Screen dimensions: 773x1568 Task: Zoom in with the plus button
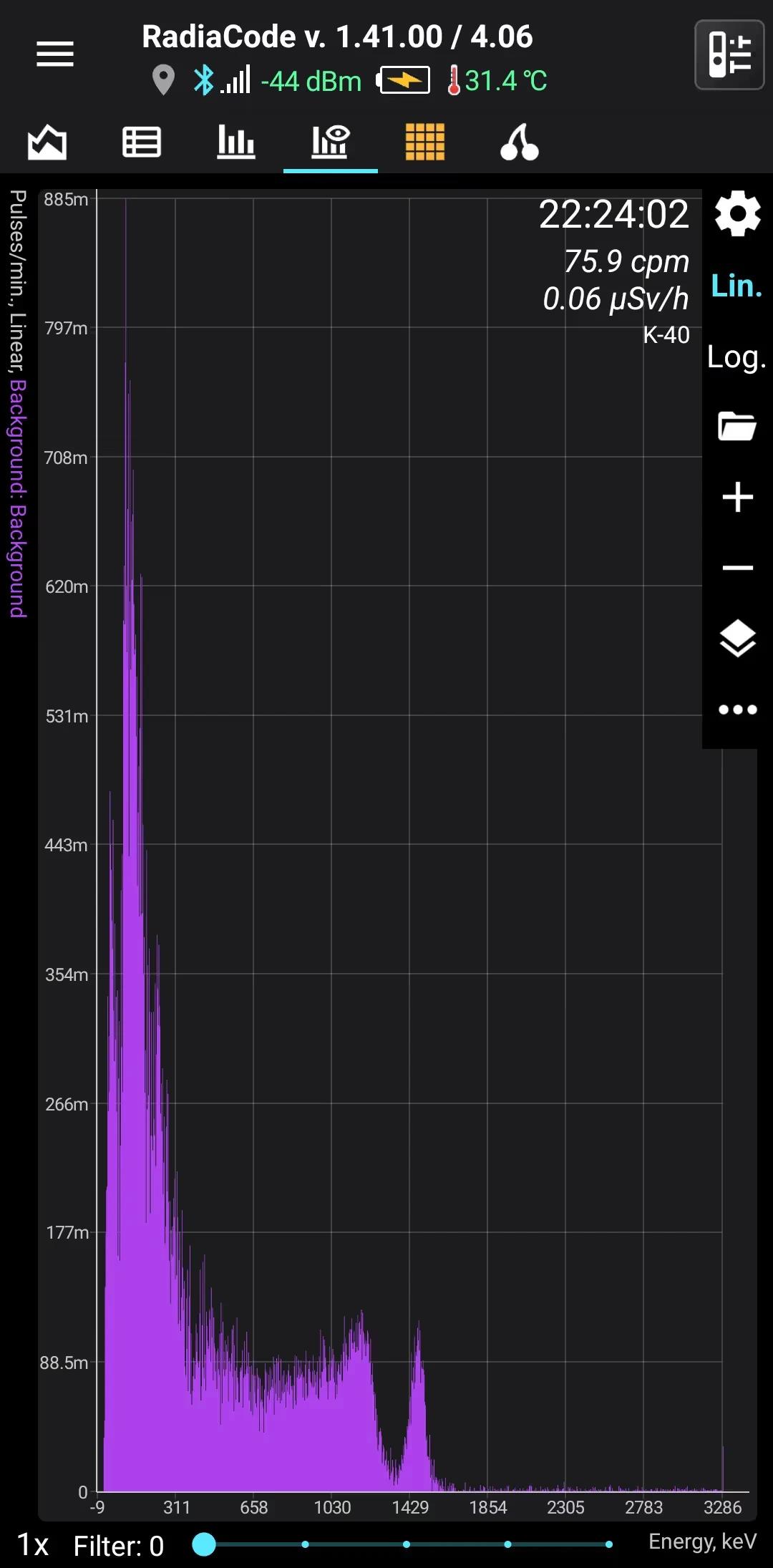click(x=737, y=497)
